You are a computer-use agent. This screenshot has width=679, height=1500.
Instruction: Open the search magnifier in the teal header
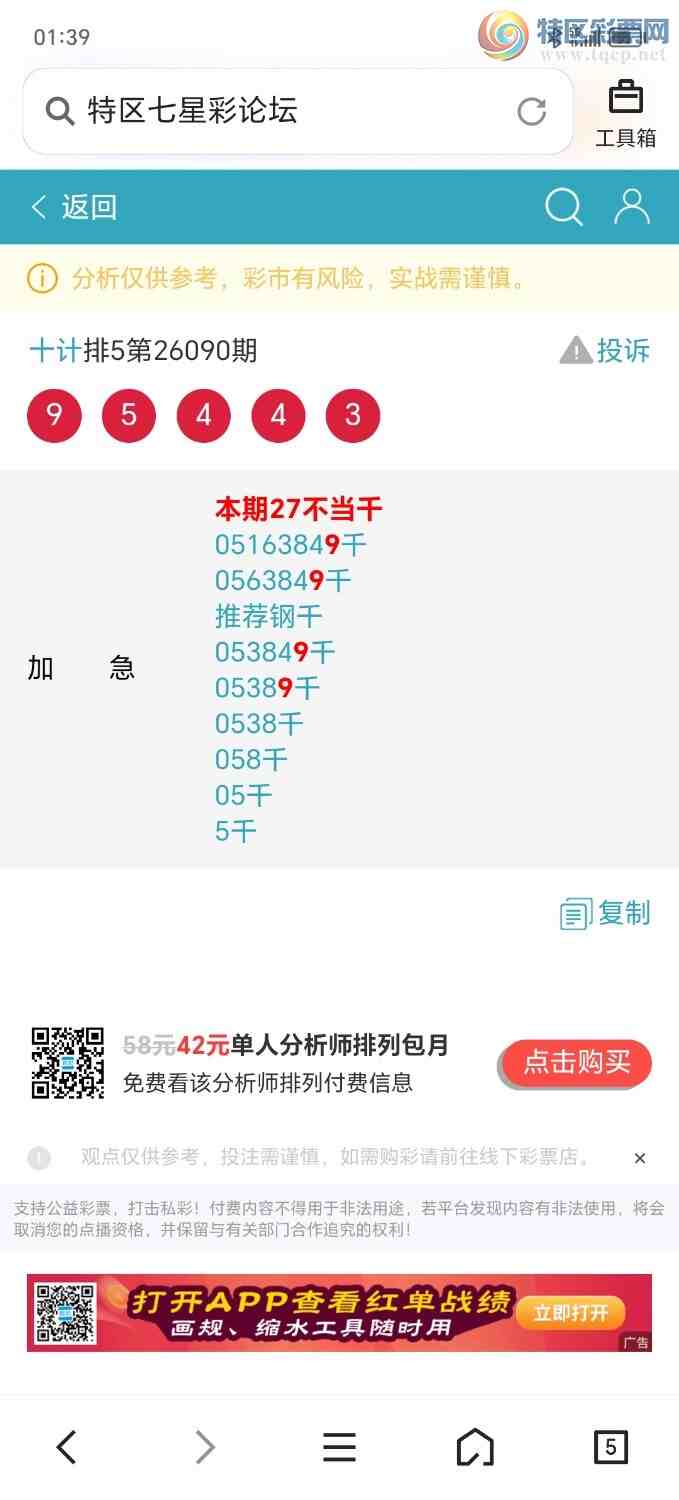[563, 207]
